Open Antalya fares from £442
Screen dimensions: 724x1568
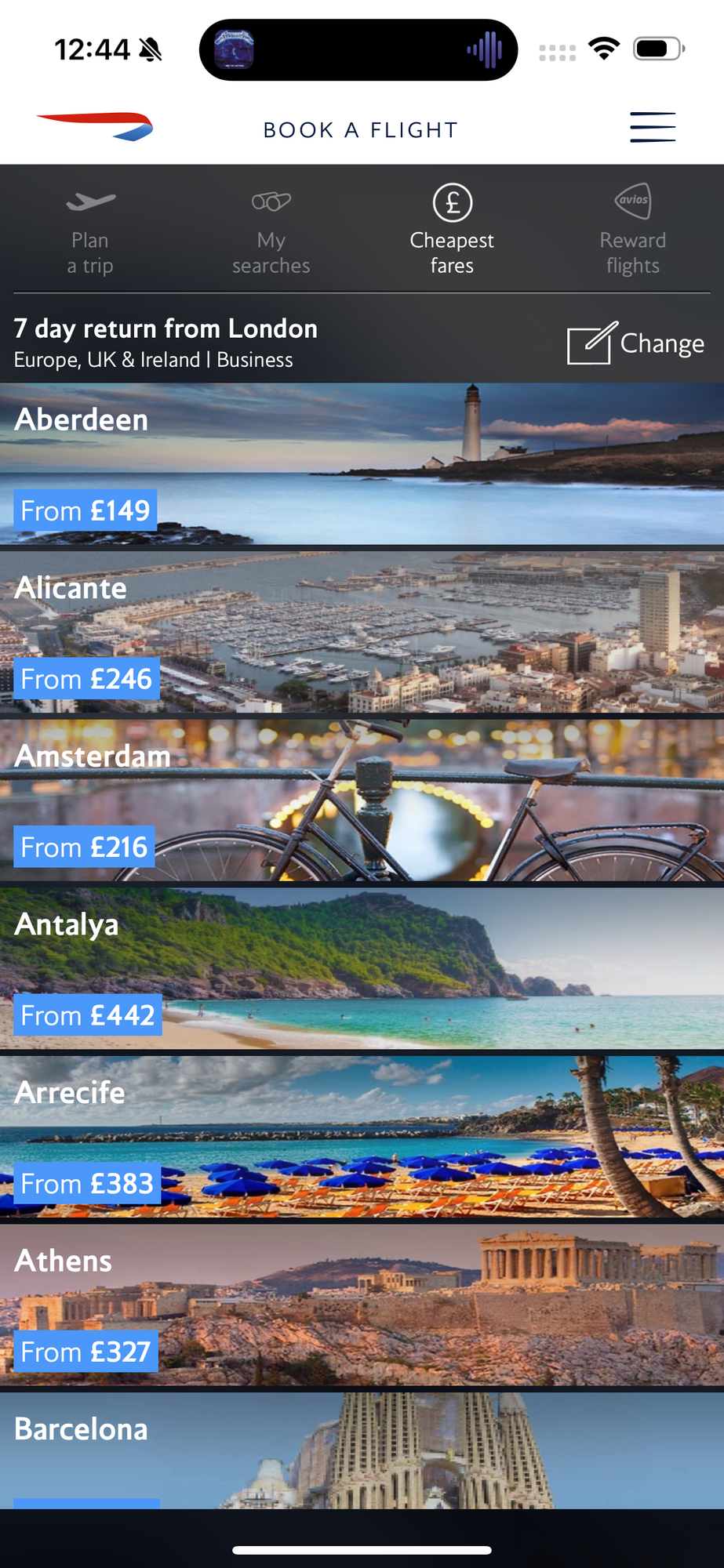coord(362,968)
